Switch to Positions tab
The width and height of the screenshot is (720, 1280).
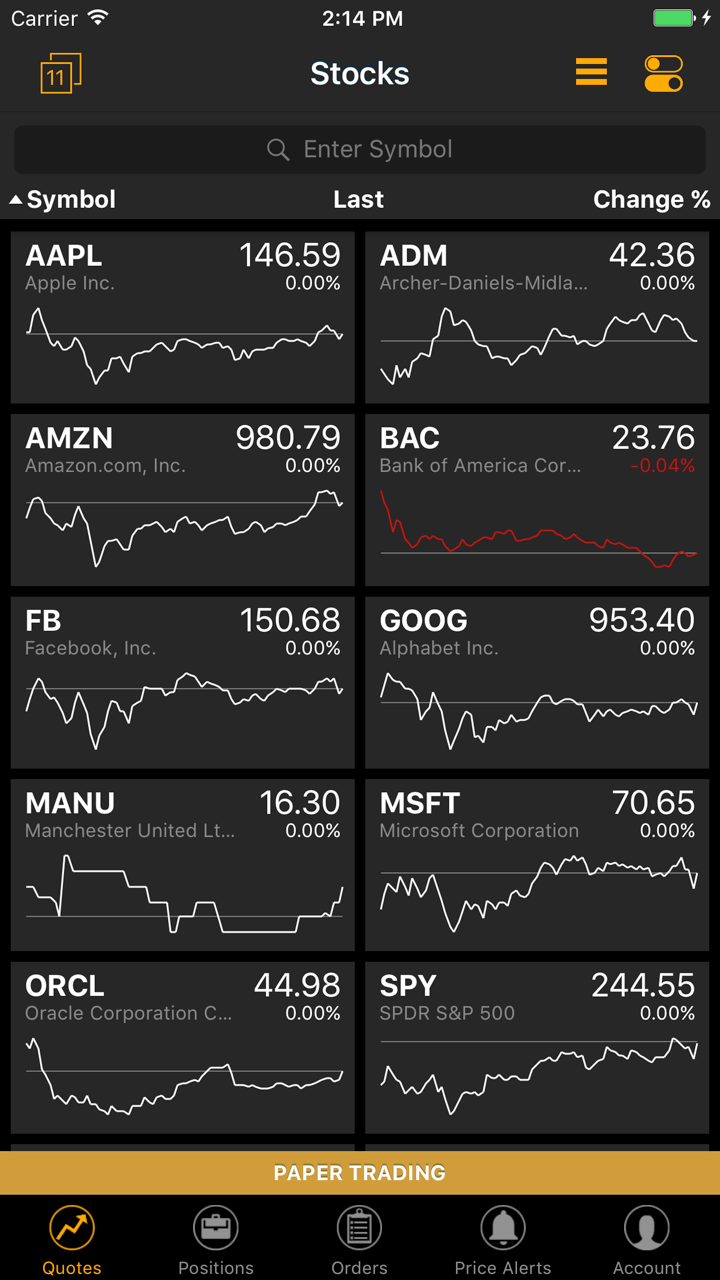coord(215,1238)
